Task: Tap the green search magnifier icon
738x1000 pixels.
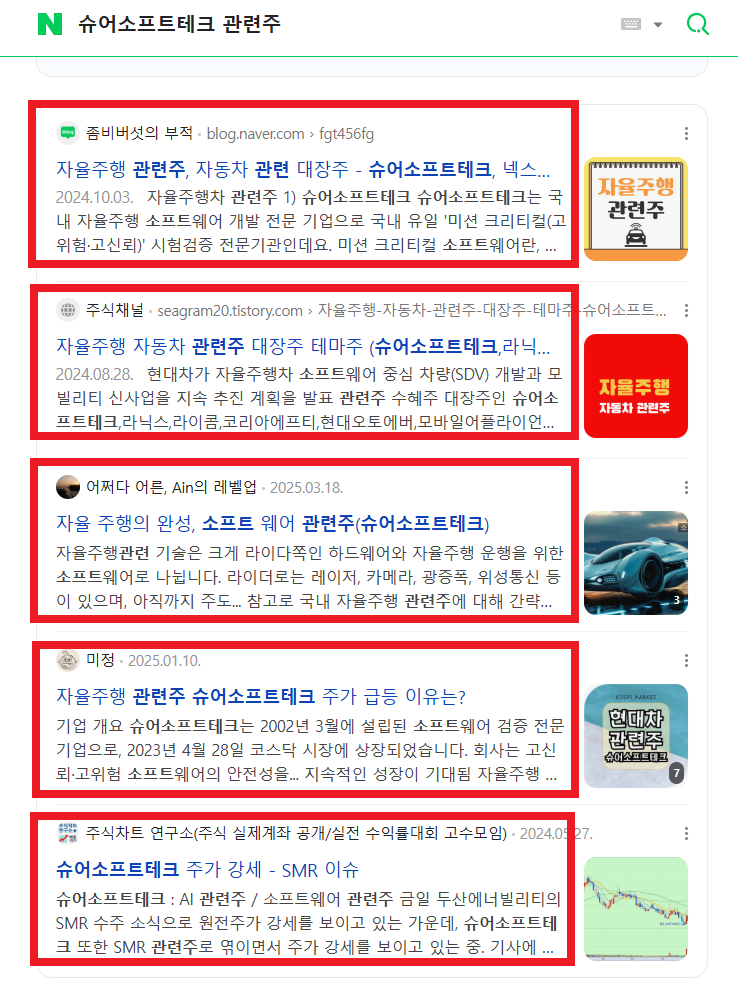Action: coord(698,25)
